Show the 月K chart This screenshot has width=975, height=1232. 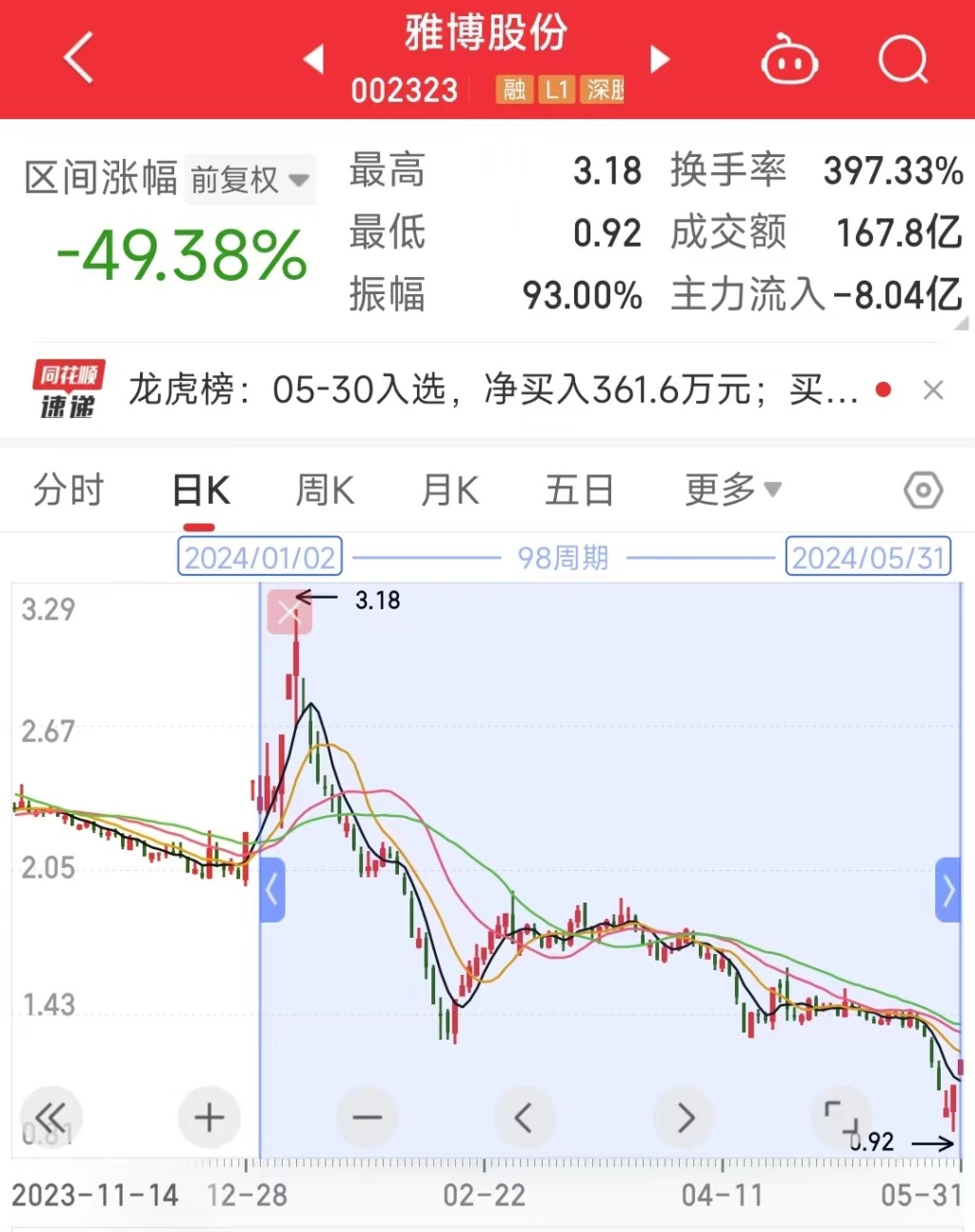pyautogui.click(x=449, y=491)
